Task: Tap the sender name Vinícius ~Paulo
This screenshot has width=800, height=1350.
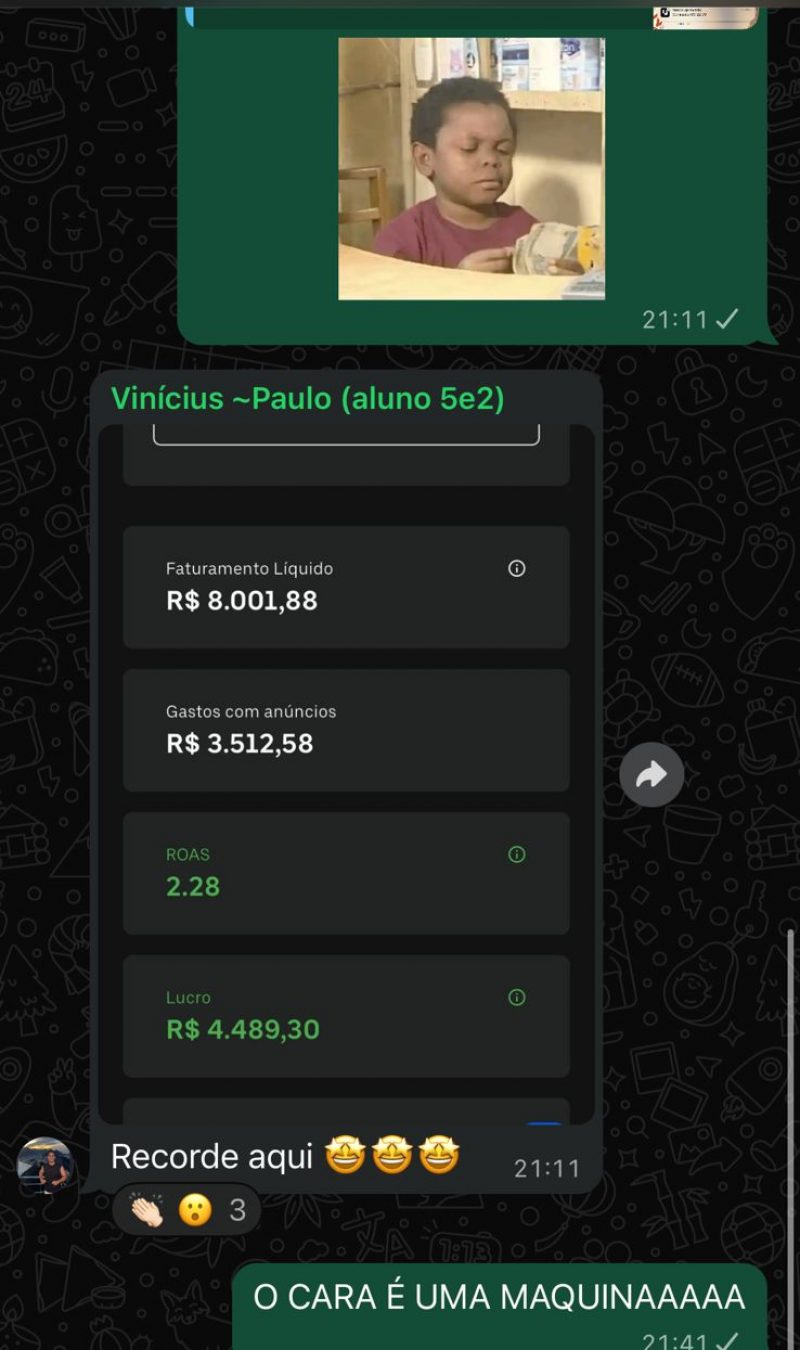Action: [x=307, y=398]
